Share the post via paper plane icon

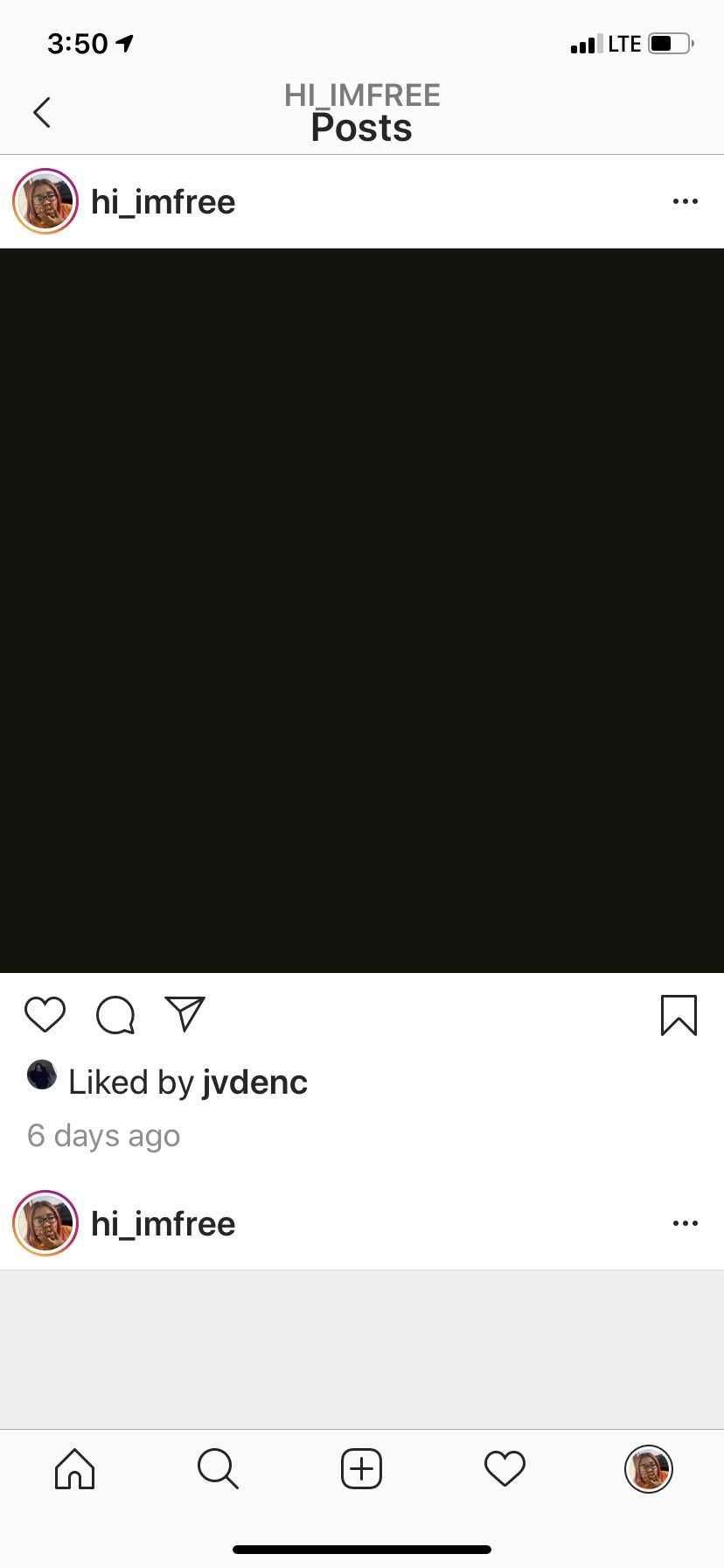click(x=184, y=1013)
